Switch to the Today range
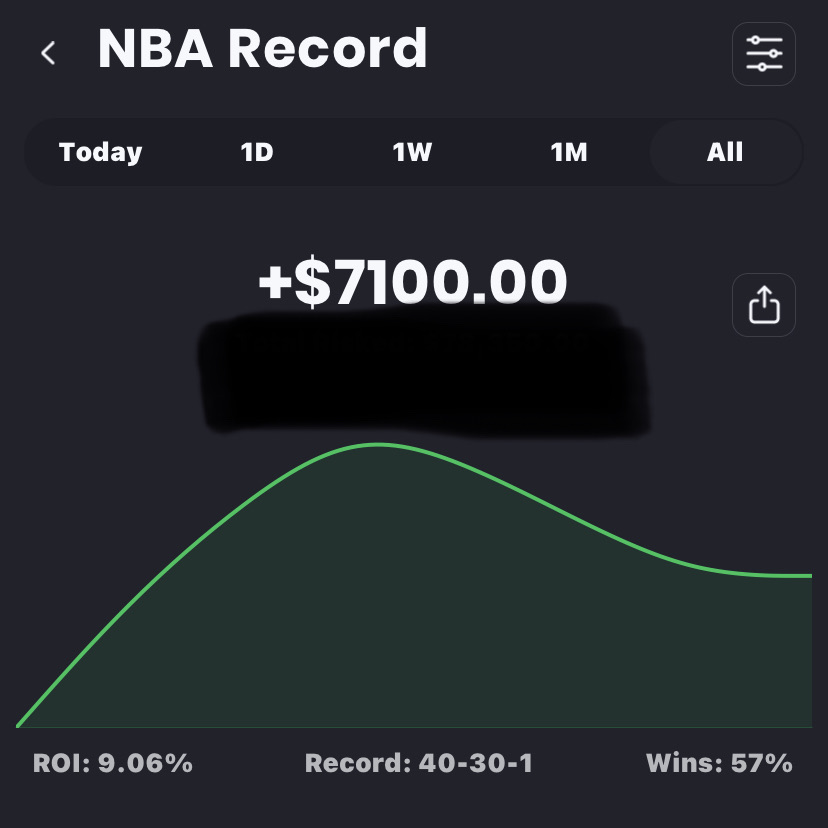Screen dimensions: 828x828 pos(101,152)
